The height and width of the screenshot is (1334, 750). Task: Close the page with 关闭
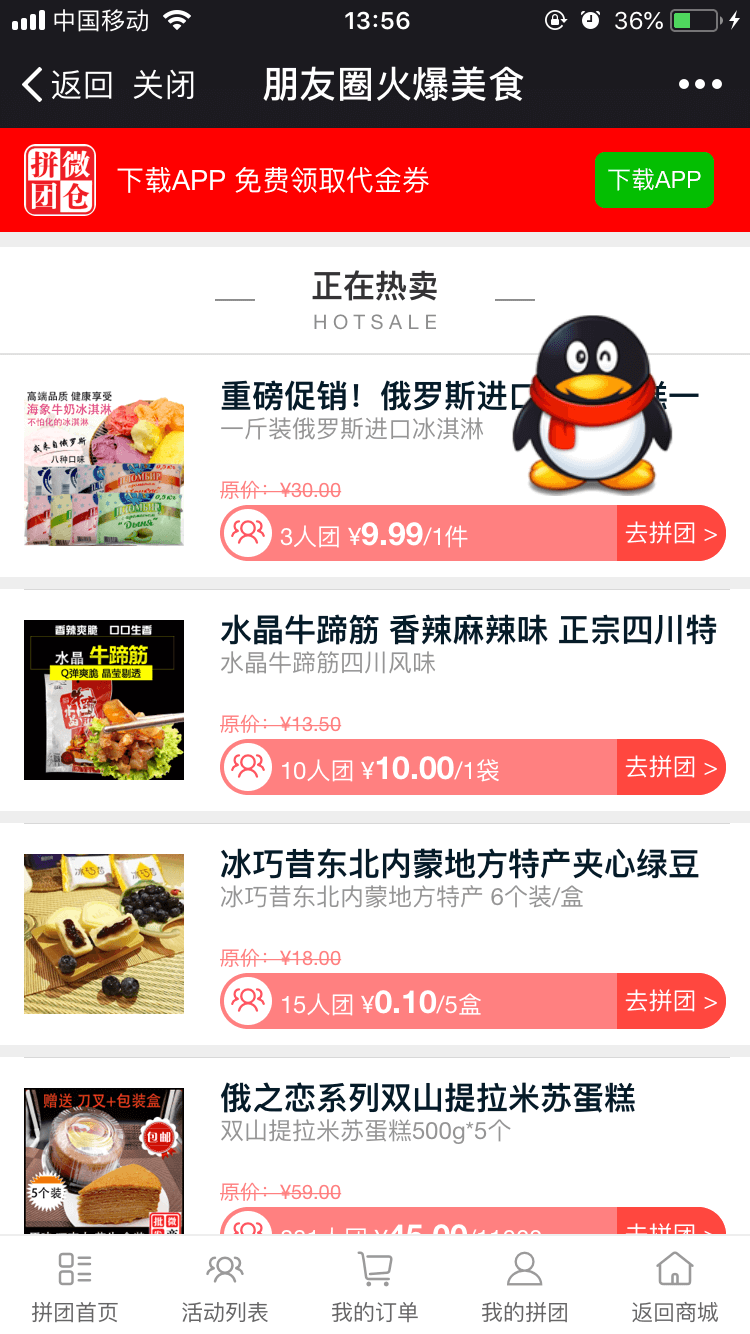[x=164, y=85]
